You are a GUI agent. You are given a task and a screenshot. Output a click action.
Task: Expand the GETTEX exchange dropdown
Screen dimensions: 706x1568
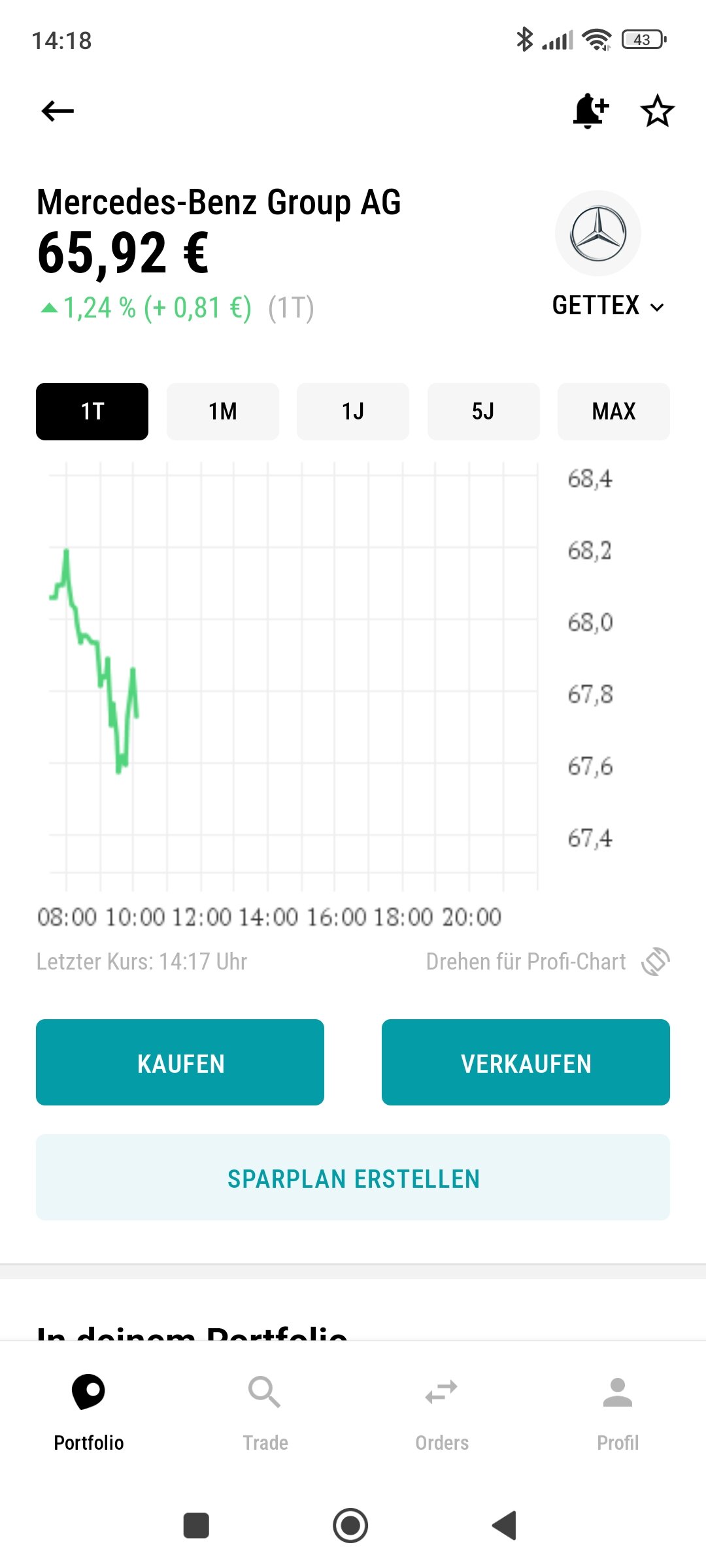click(608, 306)
